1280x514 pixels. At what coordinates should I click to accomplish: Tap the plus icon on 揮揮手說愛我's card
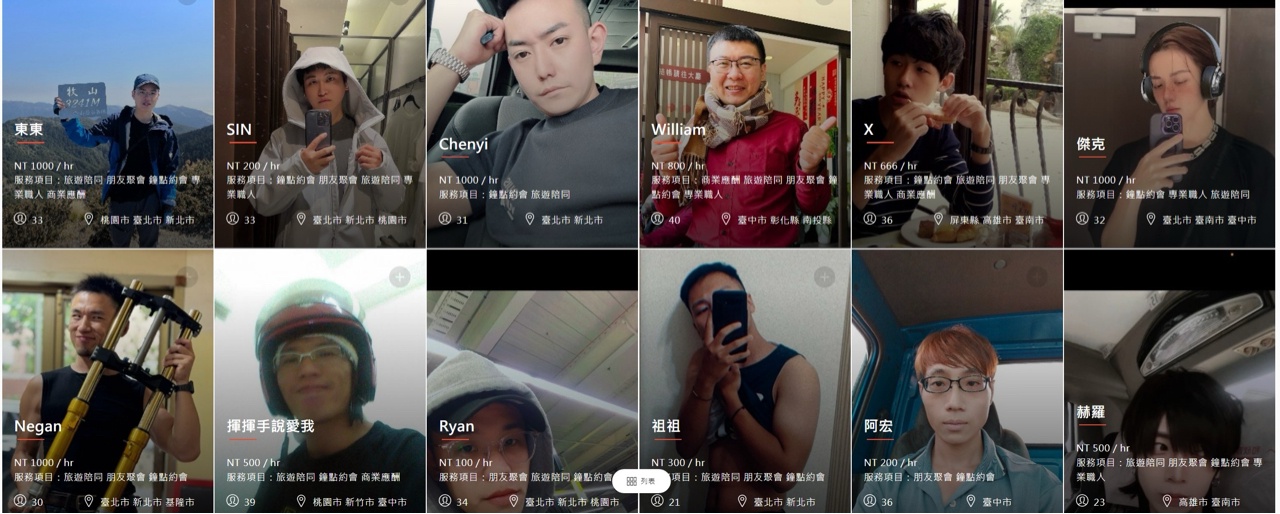click(x=400, y=277)
